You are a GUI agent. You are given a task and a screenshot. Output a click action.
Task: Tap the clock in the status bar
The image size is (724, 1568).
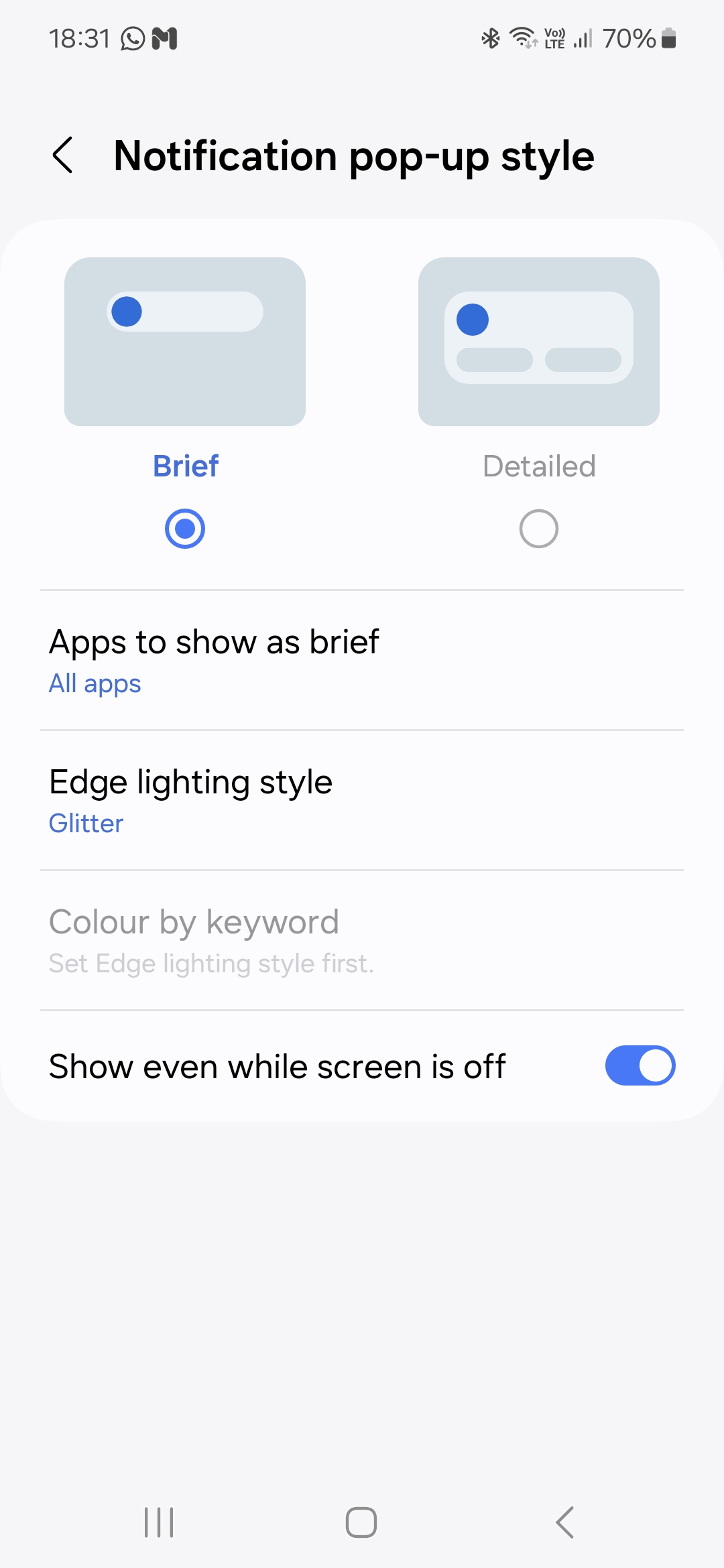click(80, 38)
